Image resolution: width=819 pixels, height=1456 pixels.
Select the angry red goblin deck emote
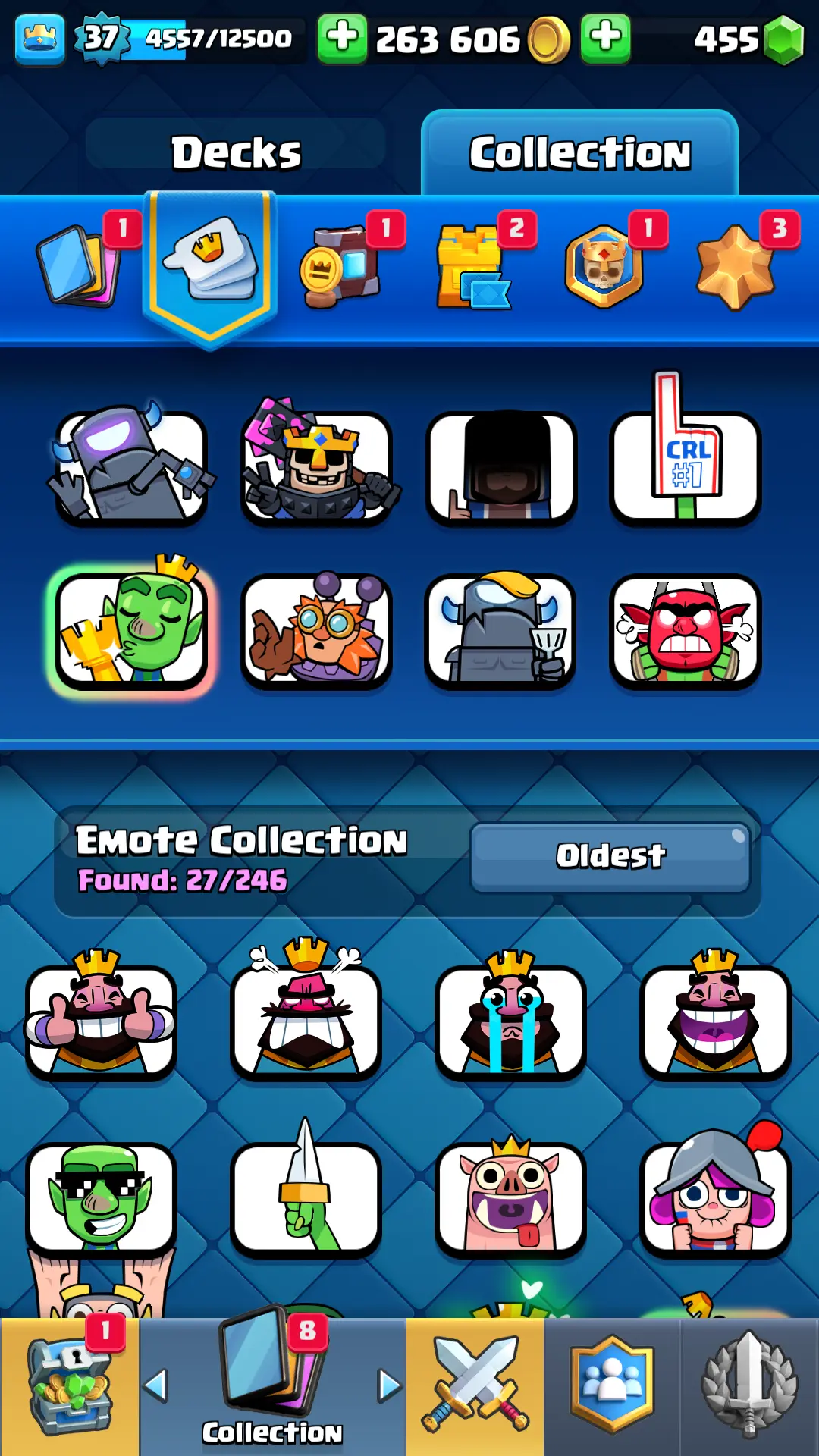point(686,629)
